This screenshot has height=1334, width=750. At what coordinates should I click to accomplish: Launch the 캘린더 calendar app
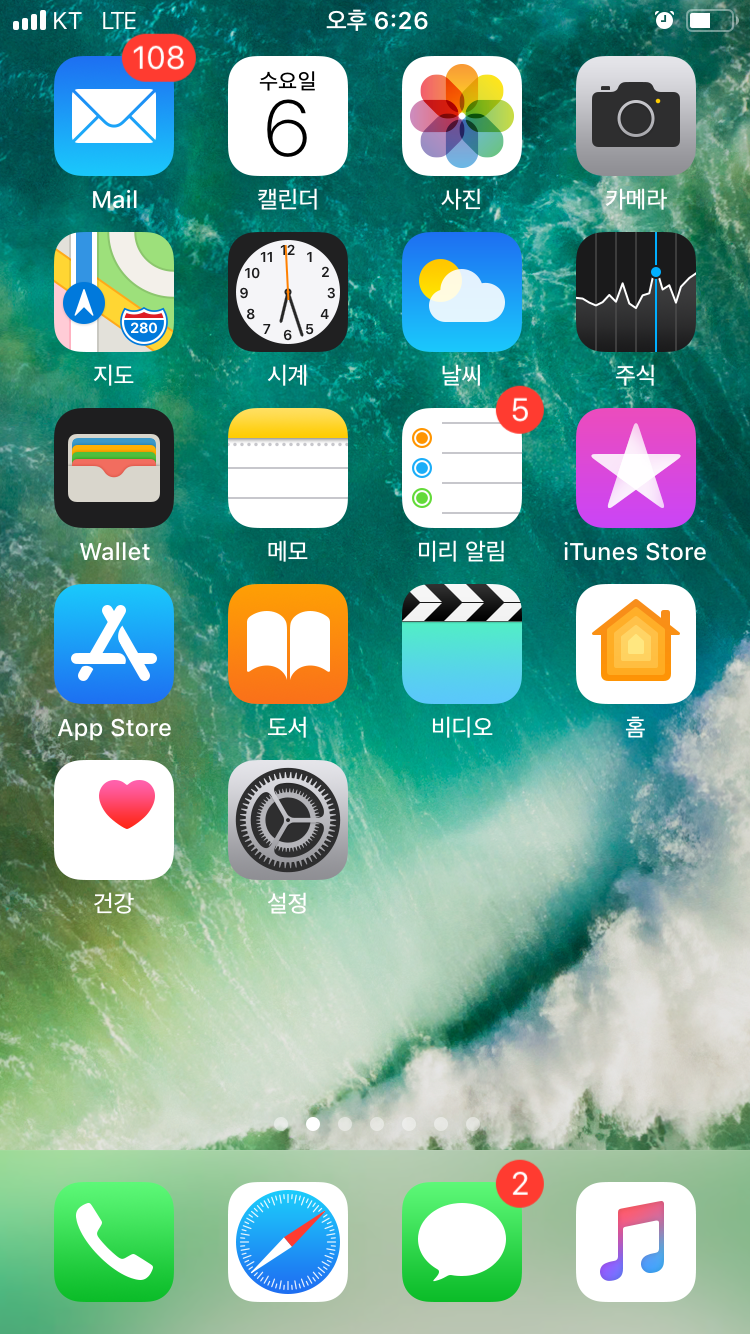click(x=288, y=116)
